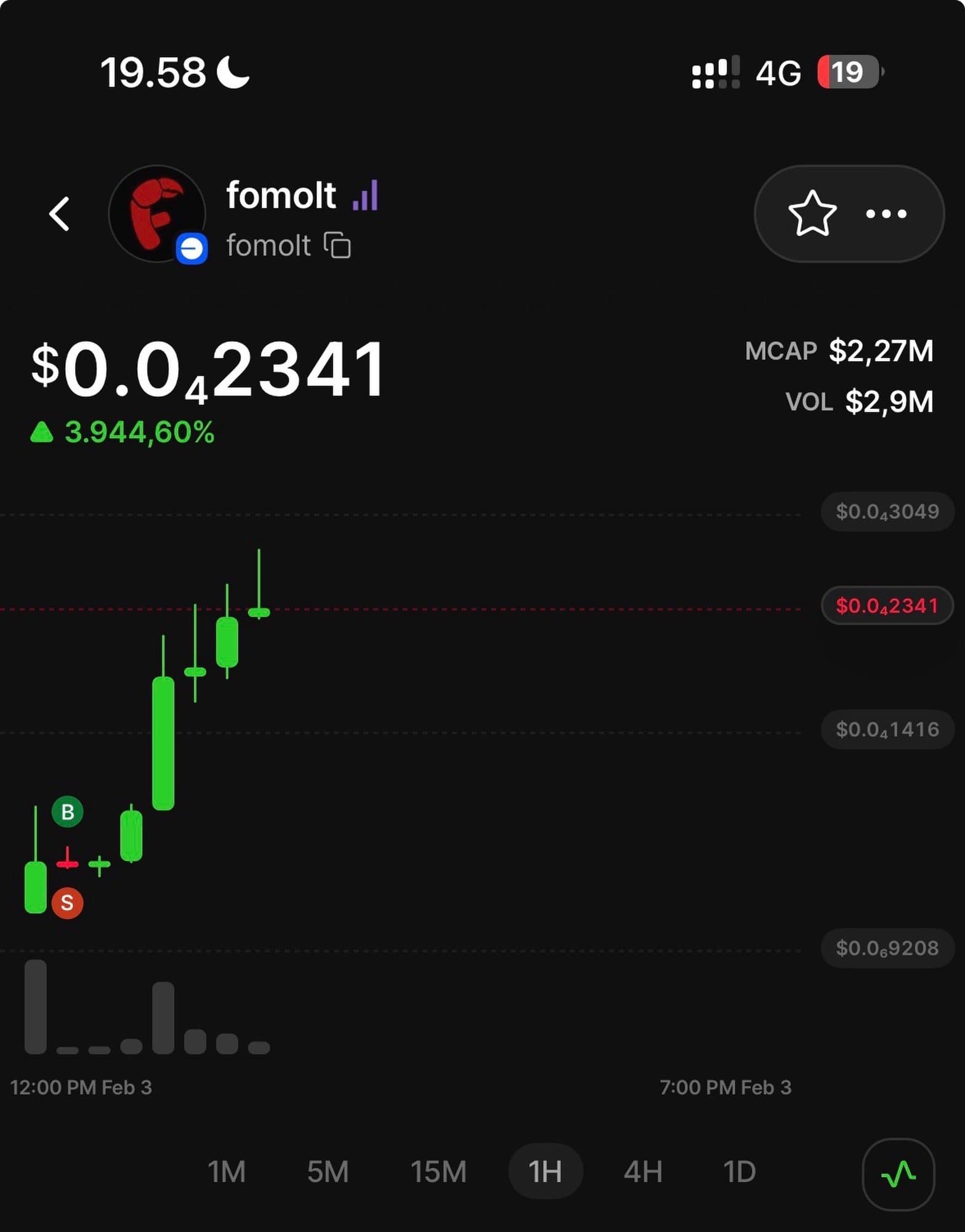Copy the fomolt token address

[x=337, y=246]
